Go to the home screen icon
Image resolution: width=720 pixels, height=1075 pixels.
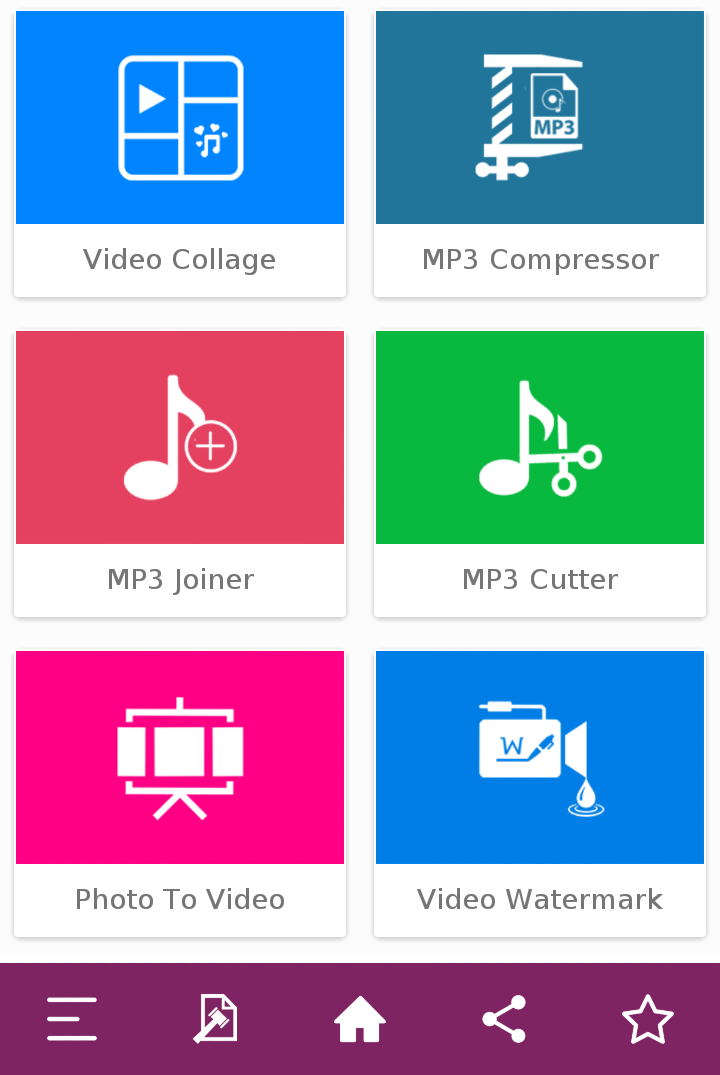click(360, 1019)
